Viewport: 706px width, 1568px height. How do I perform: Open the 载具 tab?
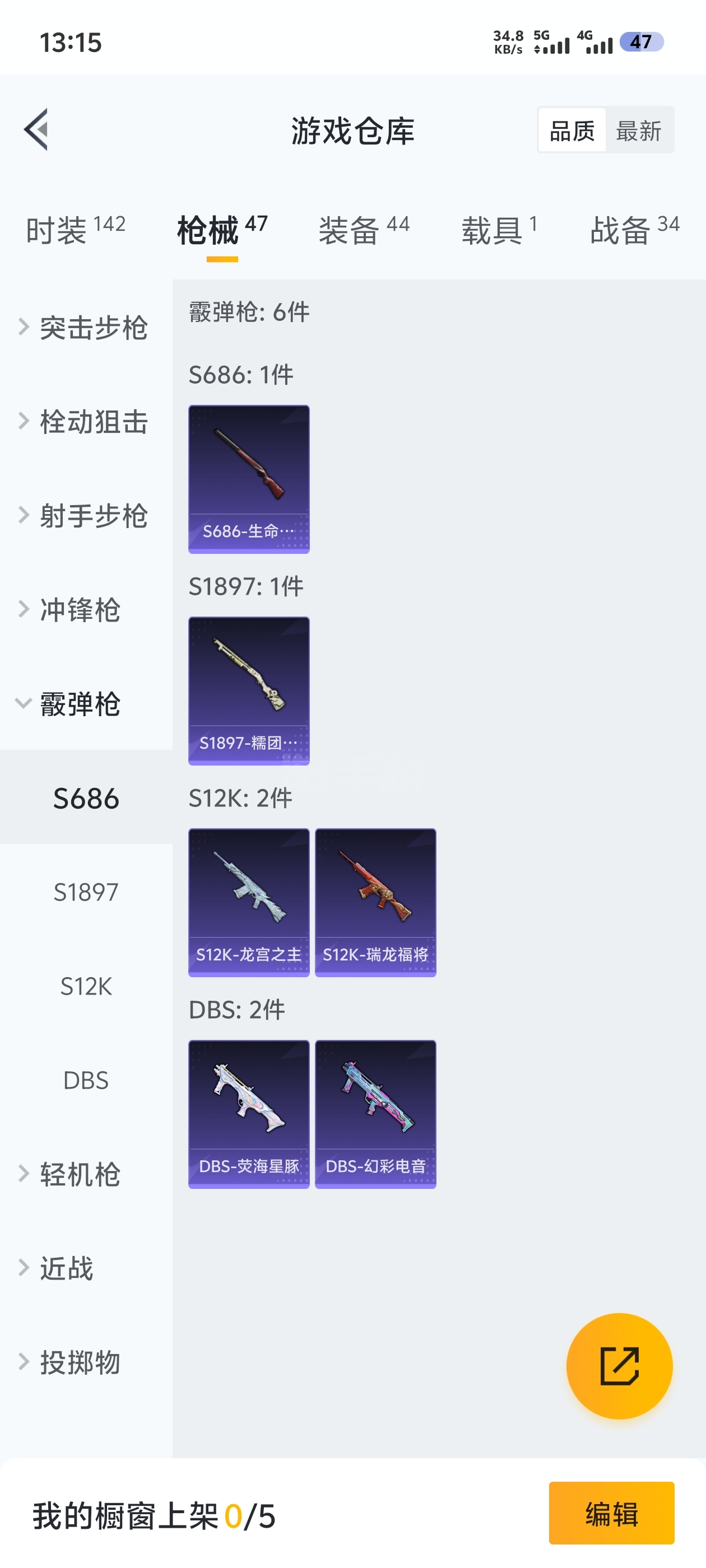499,230
